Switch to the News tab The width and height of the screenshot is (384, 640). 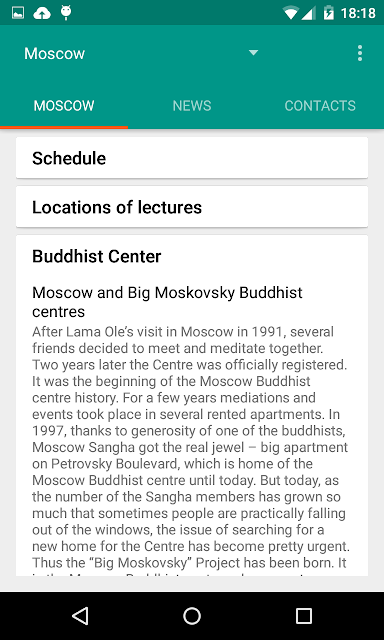point(192,106)
